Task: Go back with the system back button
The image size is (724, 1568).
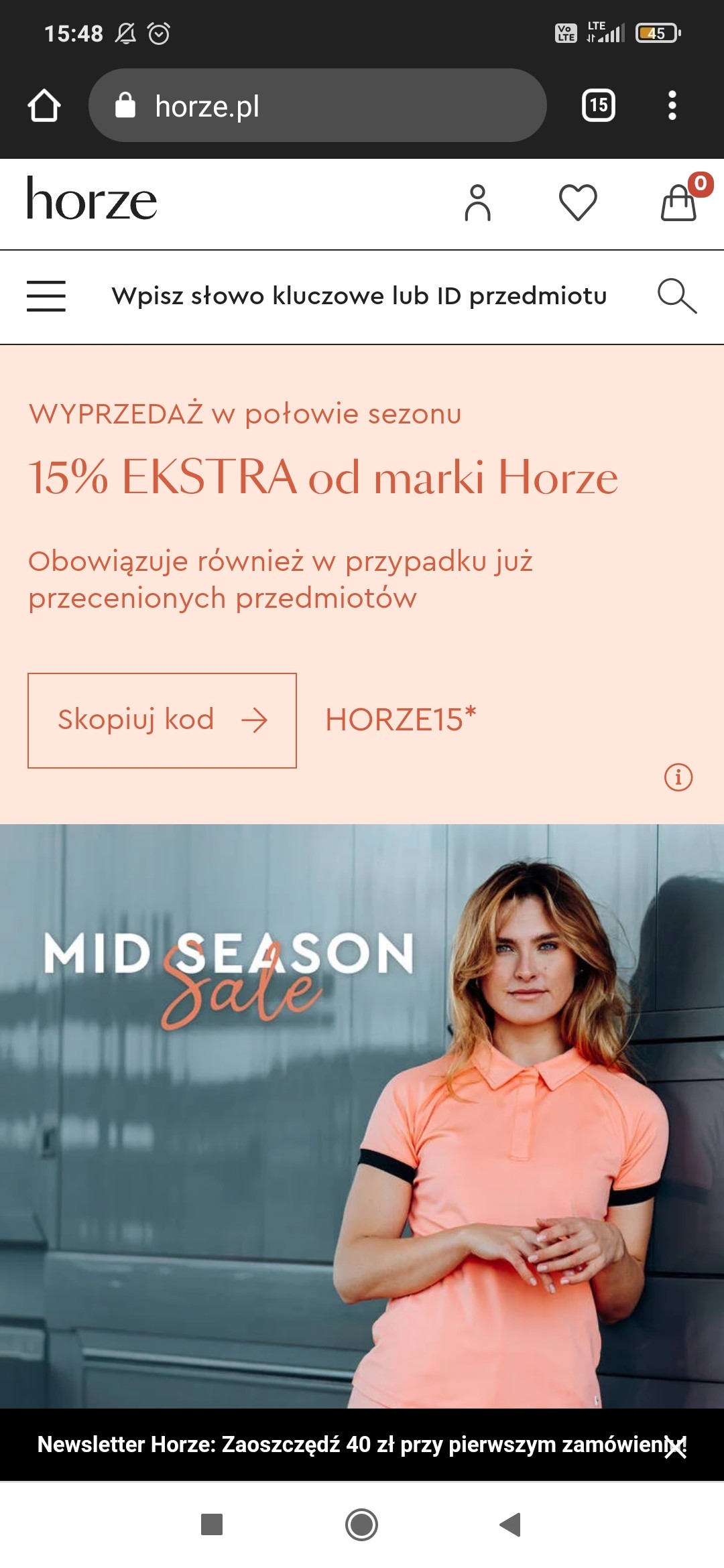Action: (x=511, y=1524)
